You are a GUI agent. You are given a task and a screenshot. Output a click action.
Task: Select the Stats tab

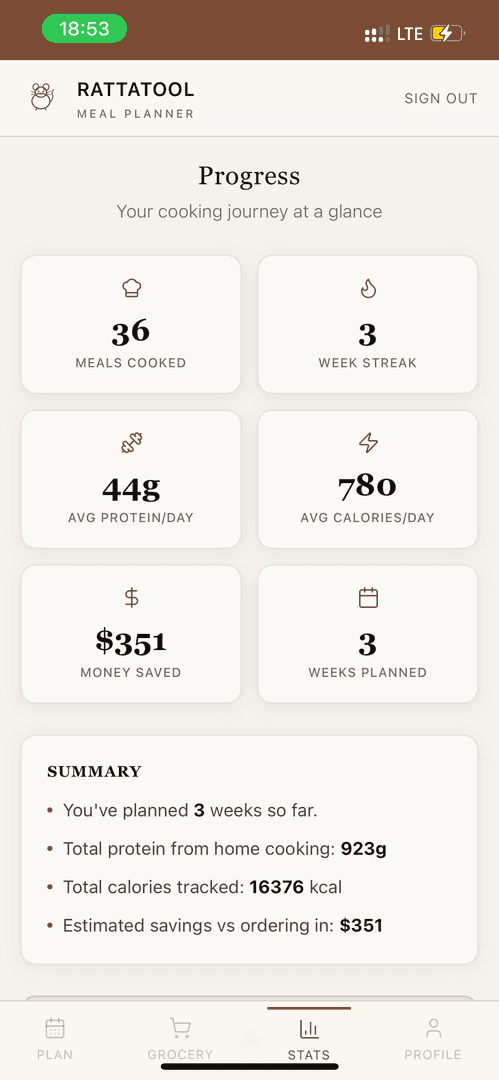click(309, 1039)
